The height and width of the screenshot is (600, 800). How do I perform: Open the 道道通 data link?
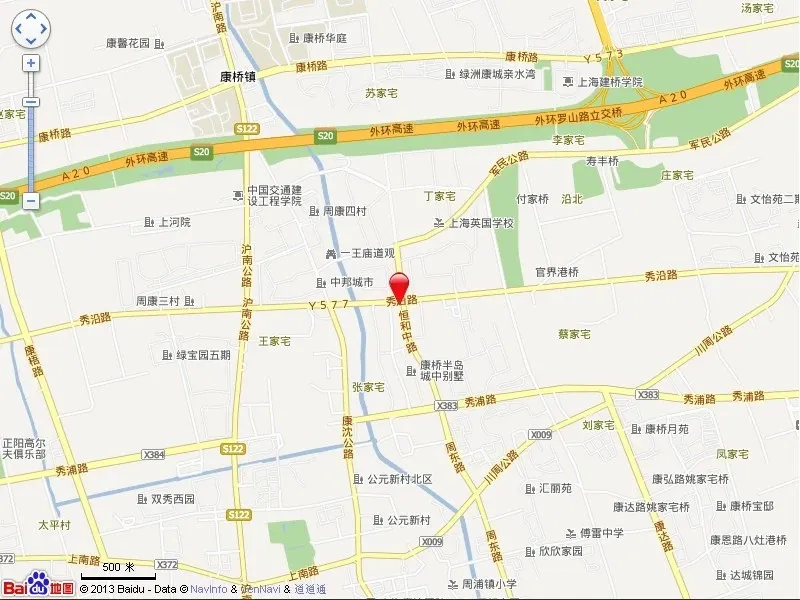[310, 589]
